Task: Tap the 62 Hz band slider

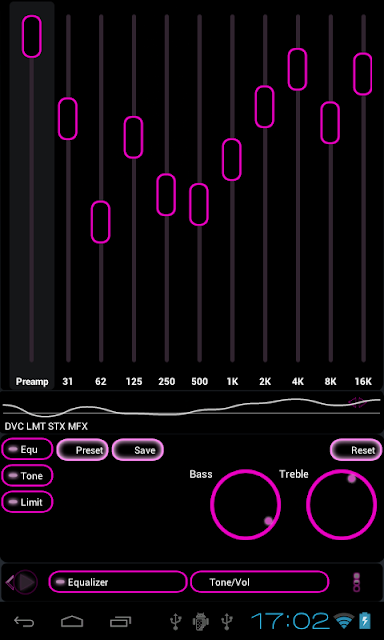Action: pyautogui.click(x=100, y=222)
